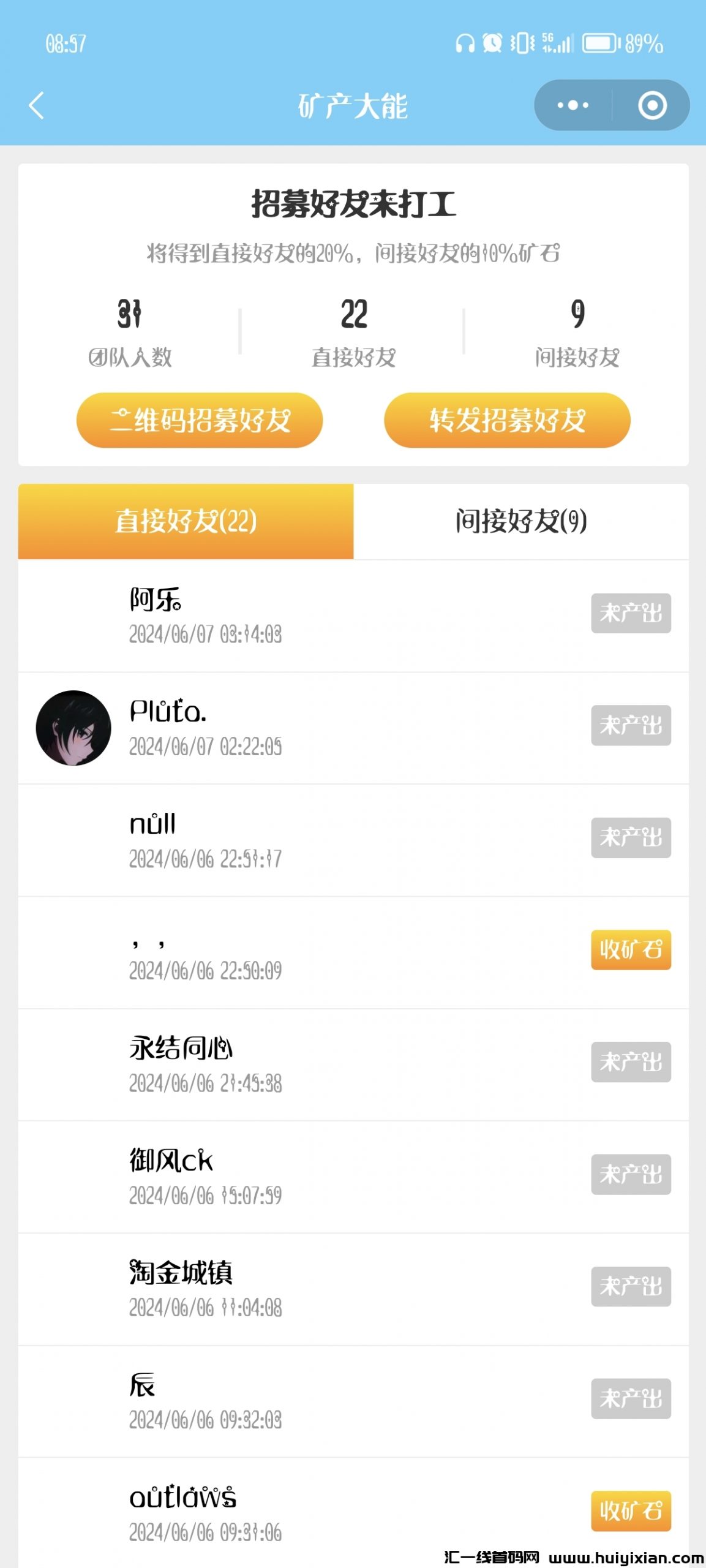706x1568 pixels.
Task: Tap the 5G signal indicator
Action: coord(554,43)
